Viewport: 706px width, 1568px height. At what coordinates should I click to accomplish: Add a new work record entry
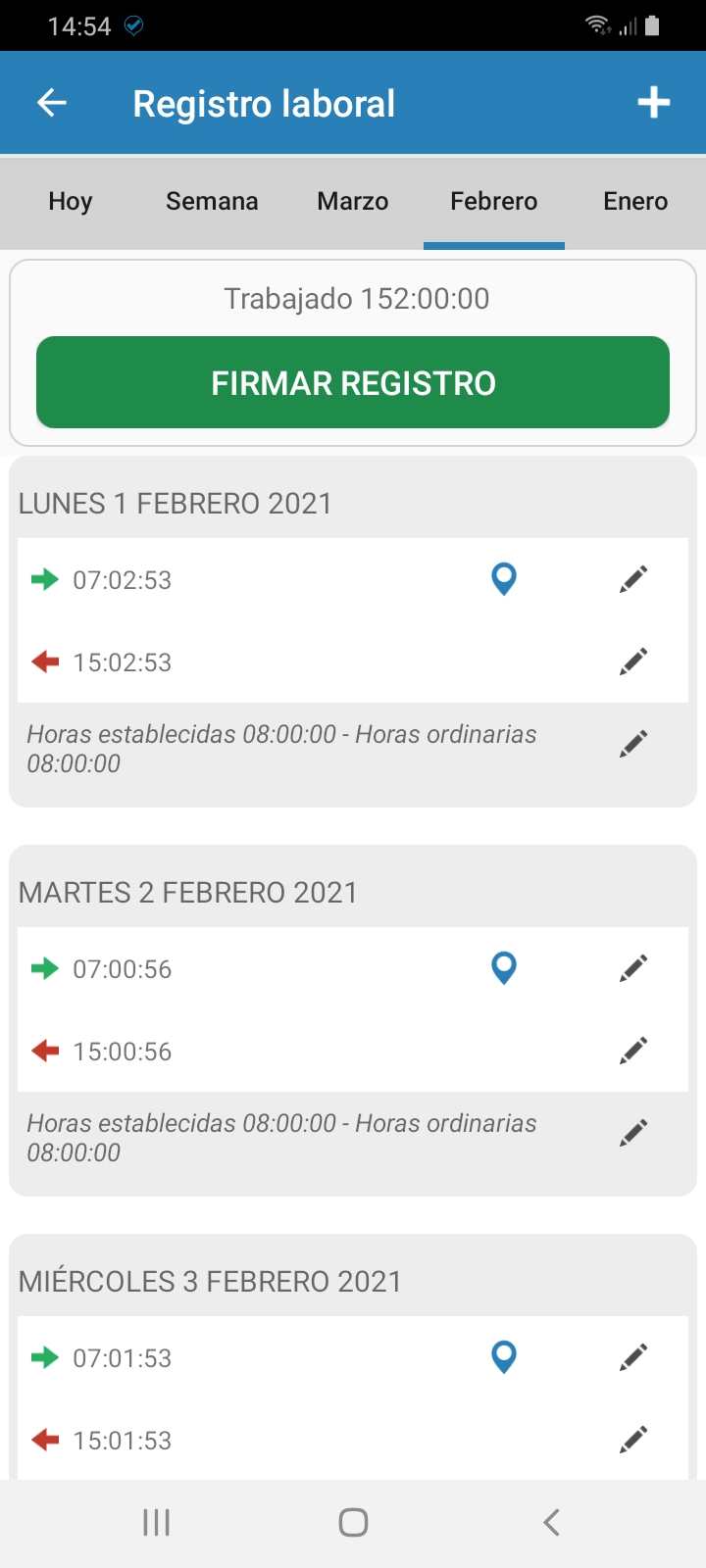[653, 103]
